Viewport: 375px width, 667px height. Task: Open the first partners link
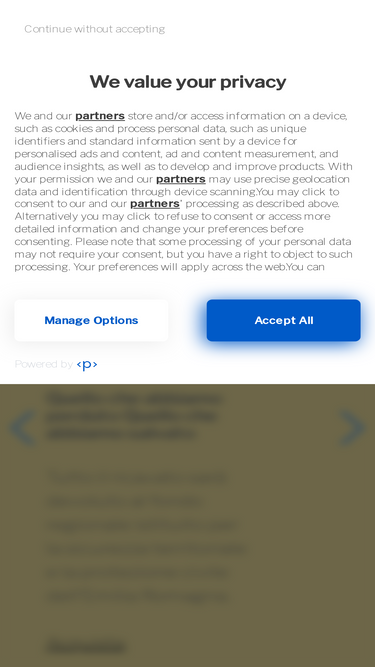tap(100, 116)
